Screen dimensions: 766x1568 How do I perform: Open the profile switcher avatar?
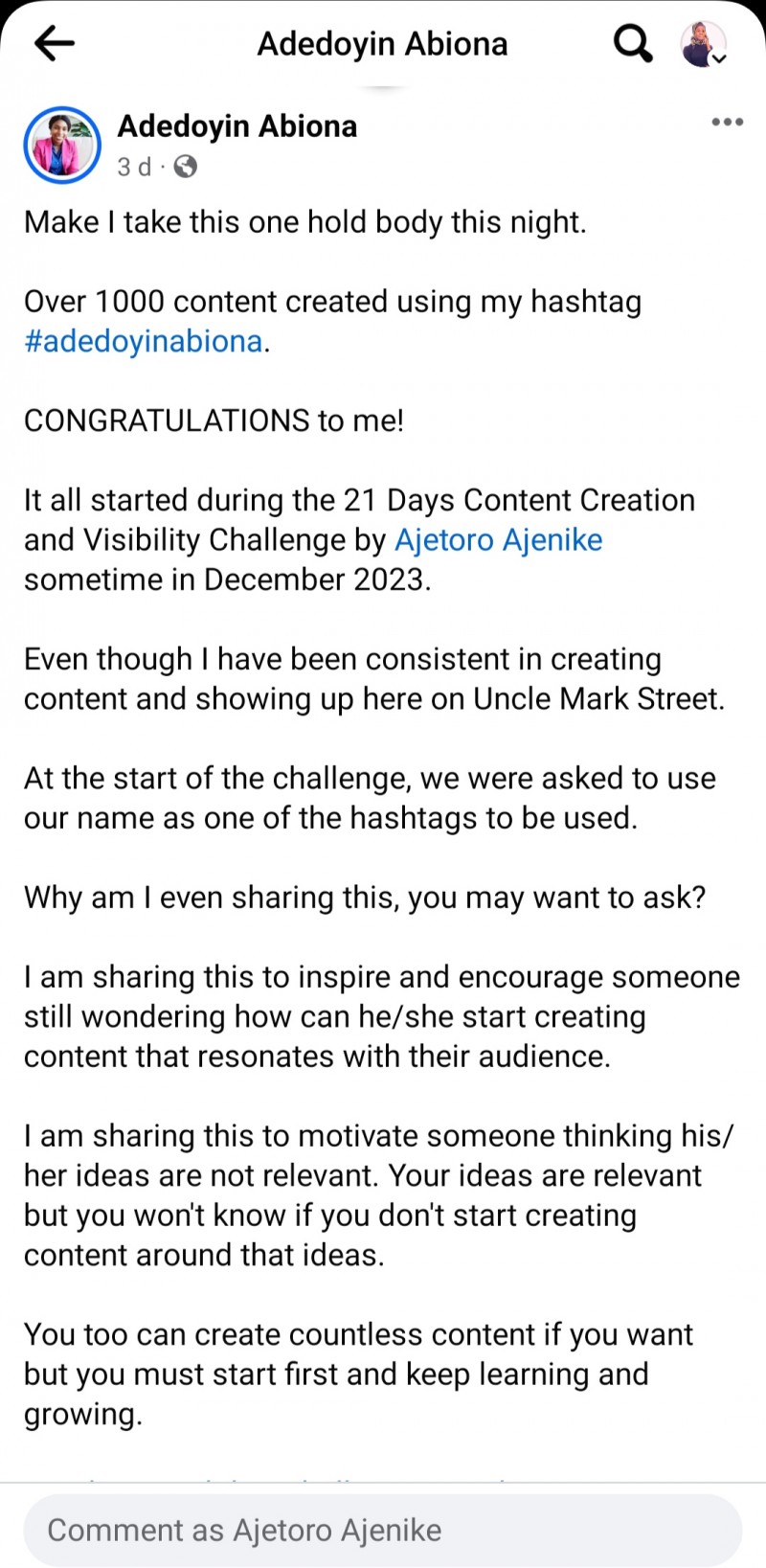coord(704,44)
